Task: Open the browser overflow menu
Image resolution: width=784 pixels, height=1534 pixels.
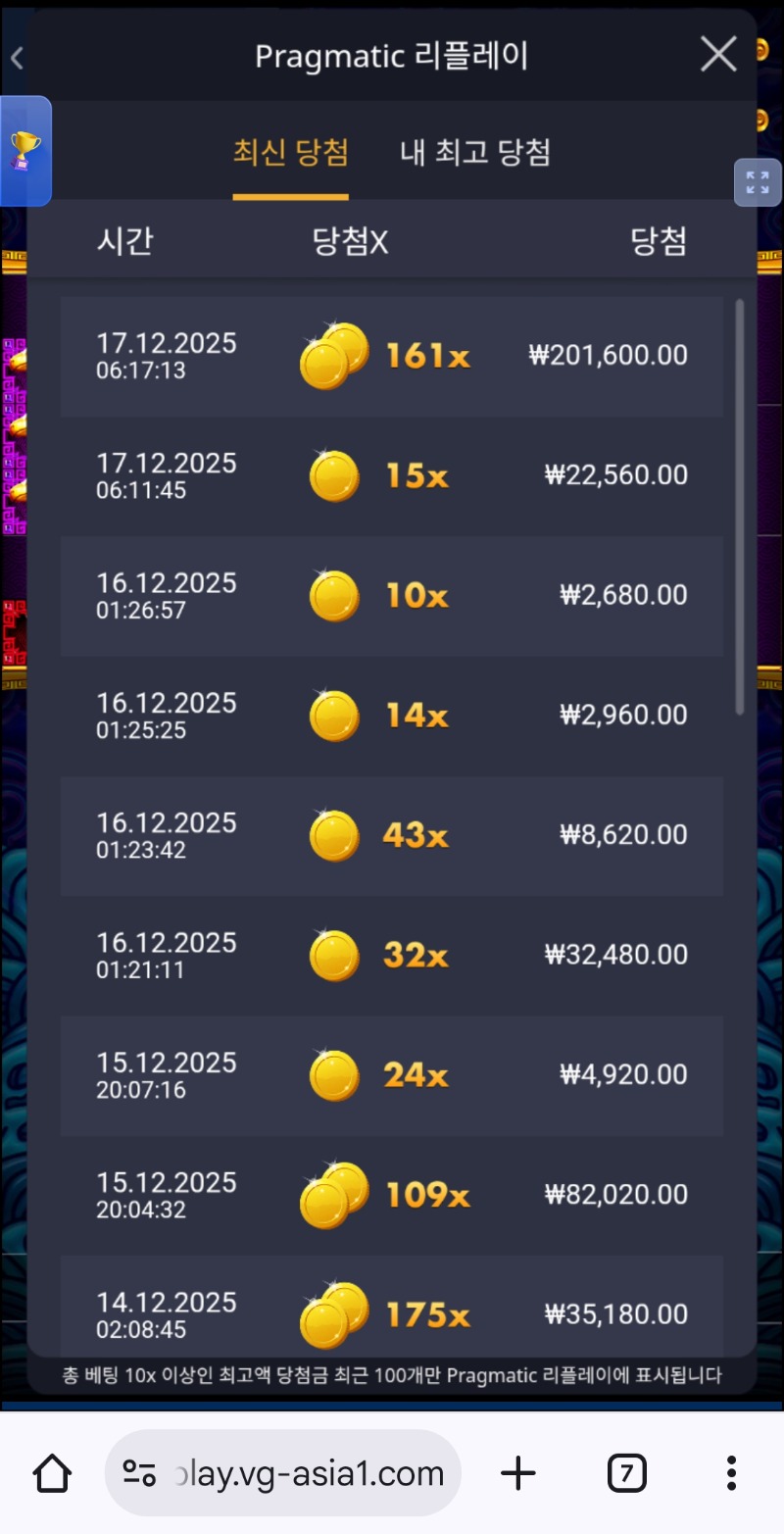Action: (x=731, y=1472)
